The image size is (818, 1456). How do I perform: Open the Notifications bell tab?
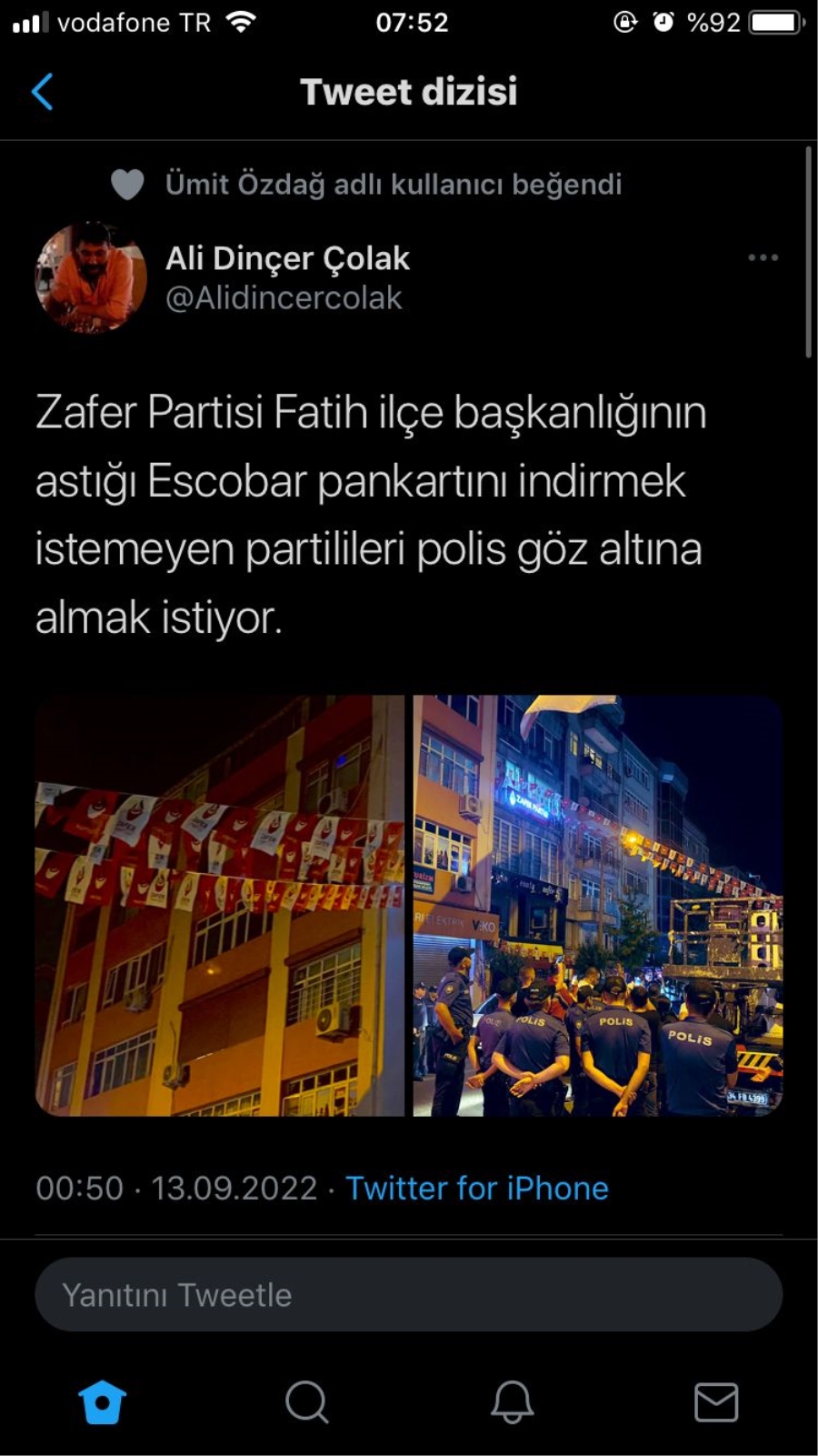click(x=512, y=1401)
